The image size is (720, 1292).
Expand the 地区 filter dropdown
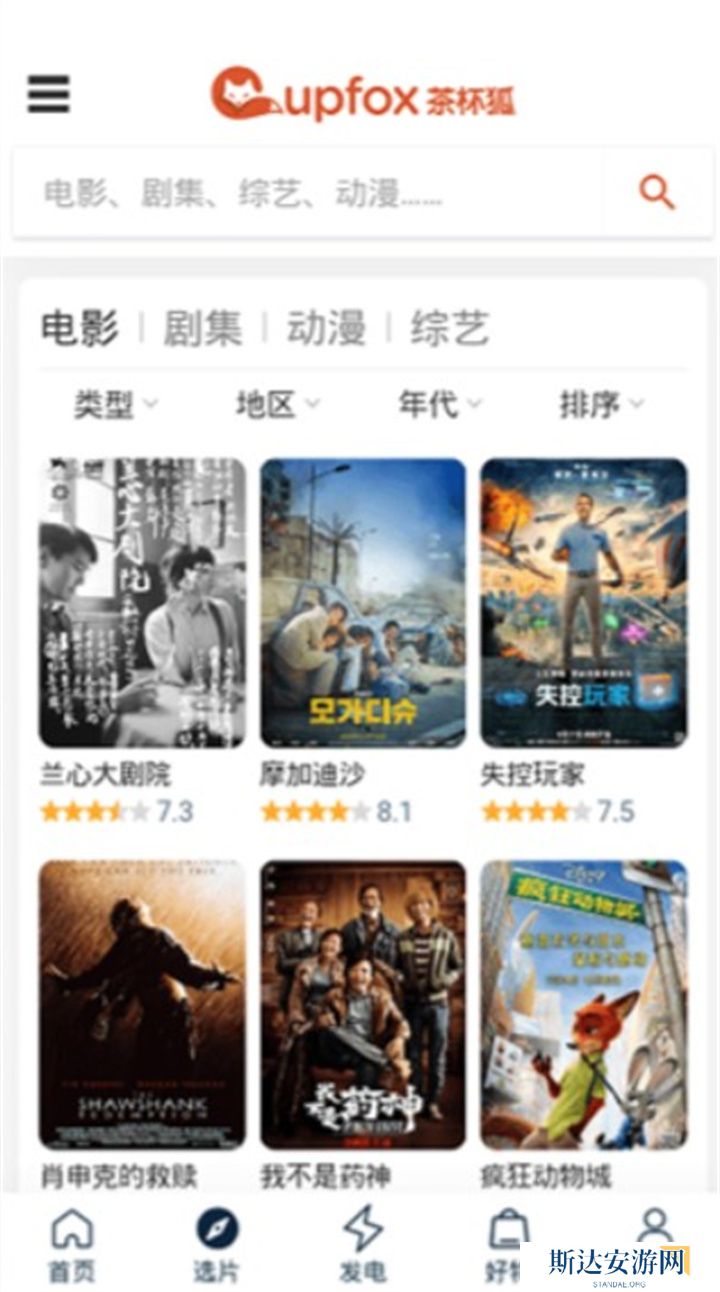277,405
